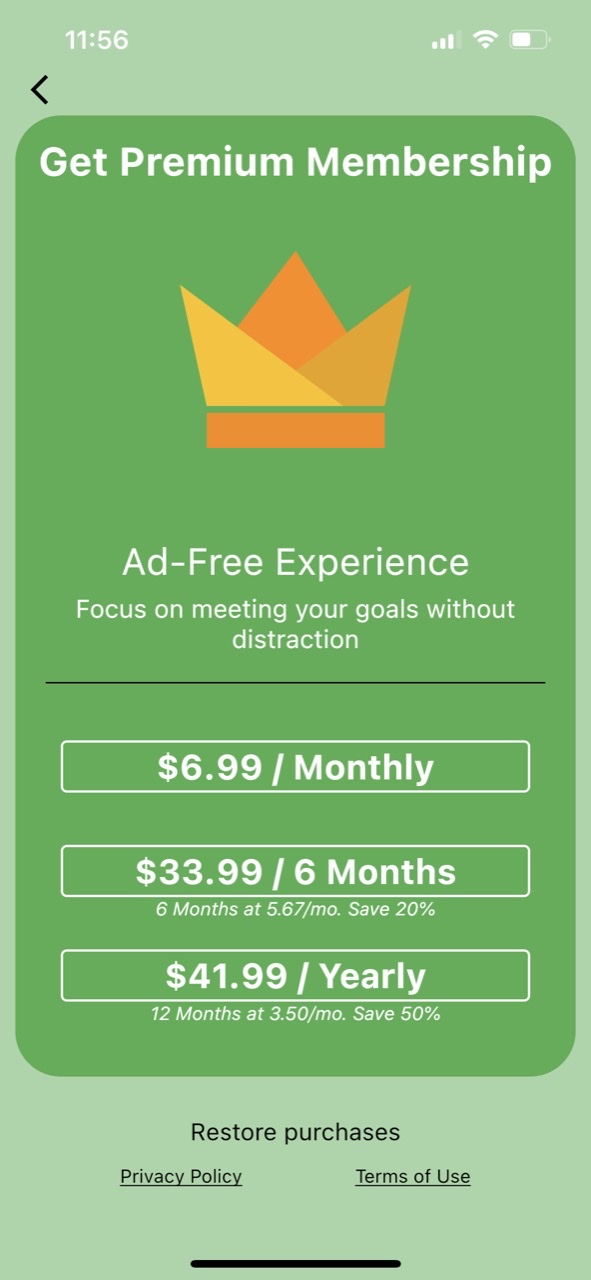Viewport: 591px width, 1280px height.
Task: Tap Restore purchases
Action: 295,1132
